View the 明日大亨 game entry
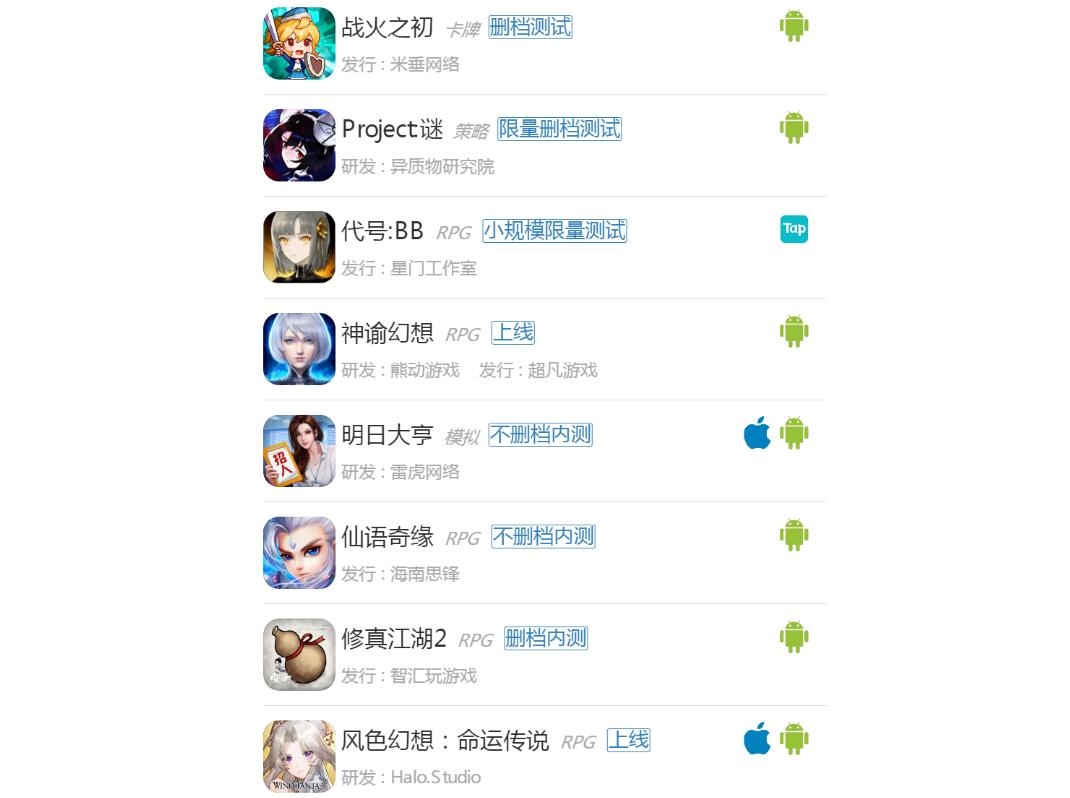The image size is (1070, 798). [387, 436]
